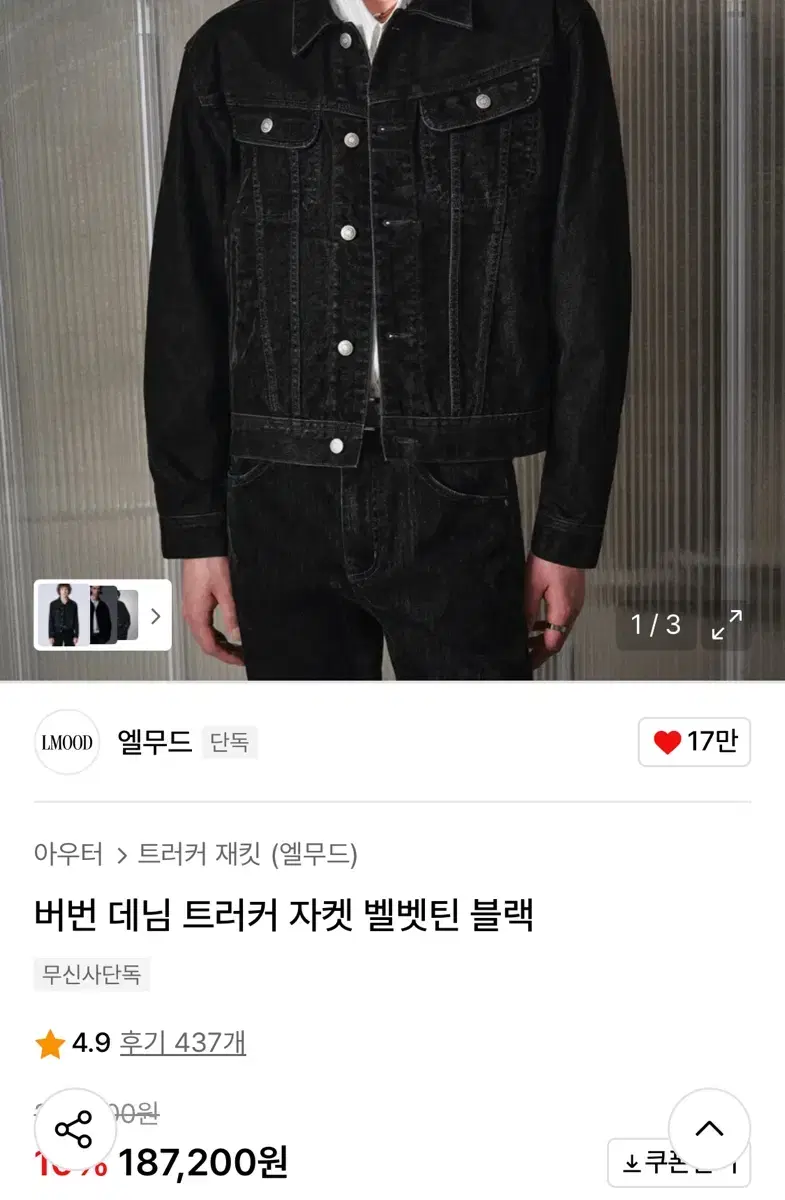Viewport: 785px width, 1200px height.
Task: Tap the 단독 badge next to 엘무드
Action: 230,743
